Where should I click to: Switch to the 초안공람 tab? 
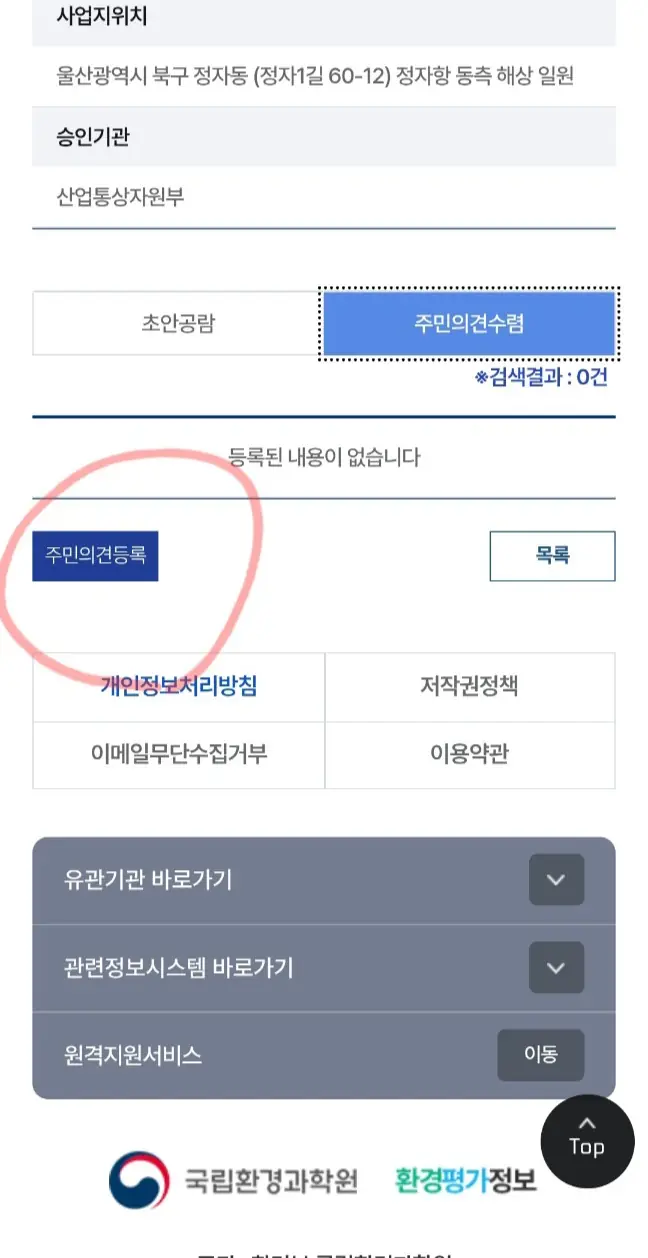[x=177, y=323]
